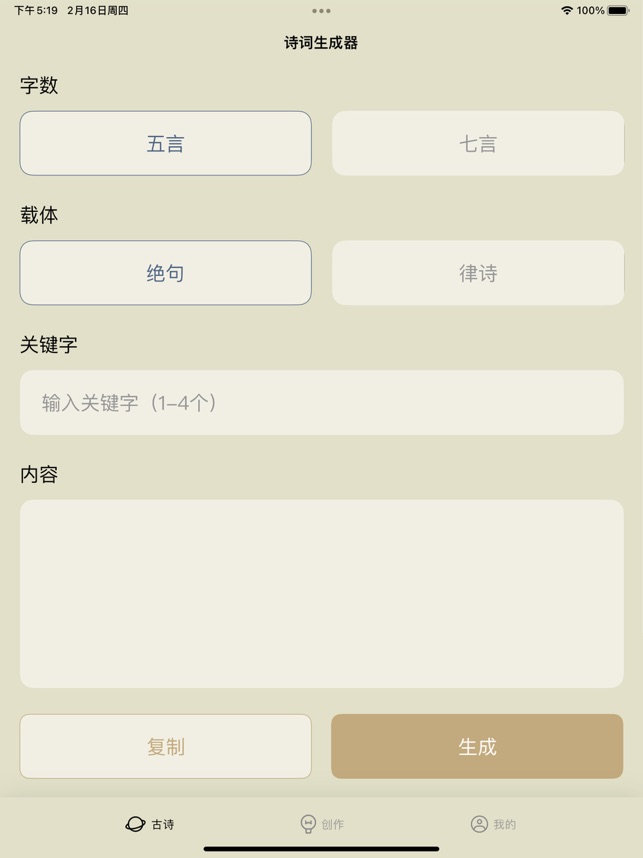Switch poem form to 律诗

pos(477,273)
